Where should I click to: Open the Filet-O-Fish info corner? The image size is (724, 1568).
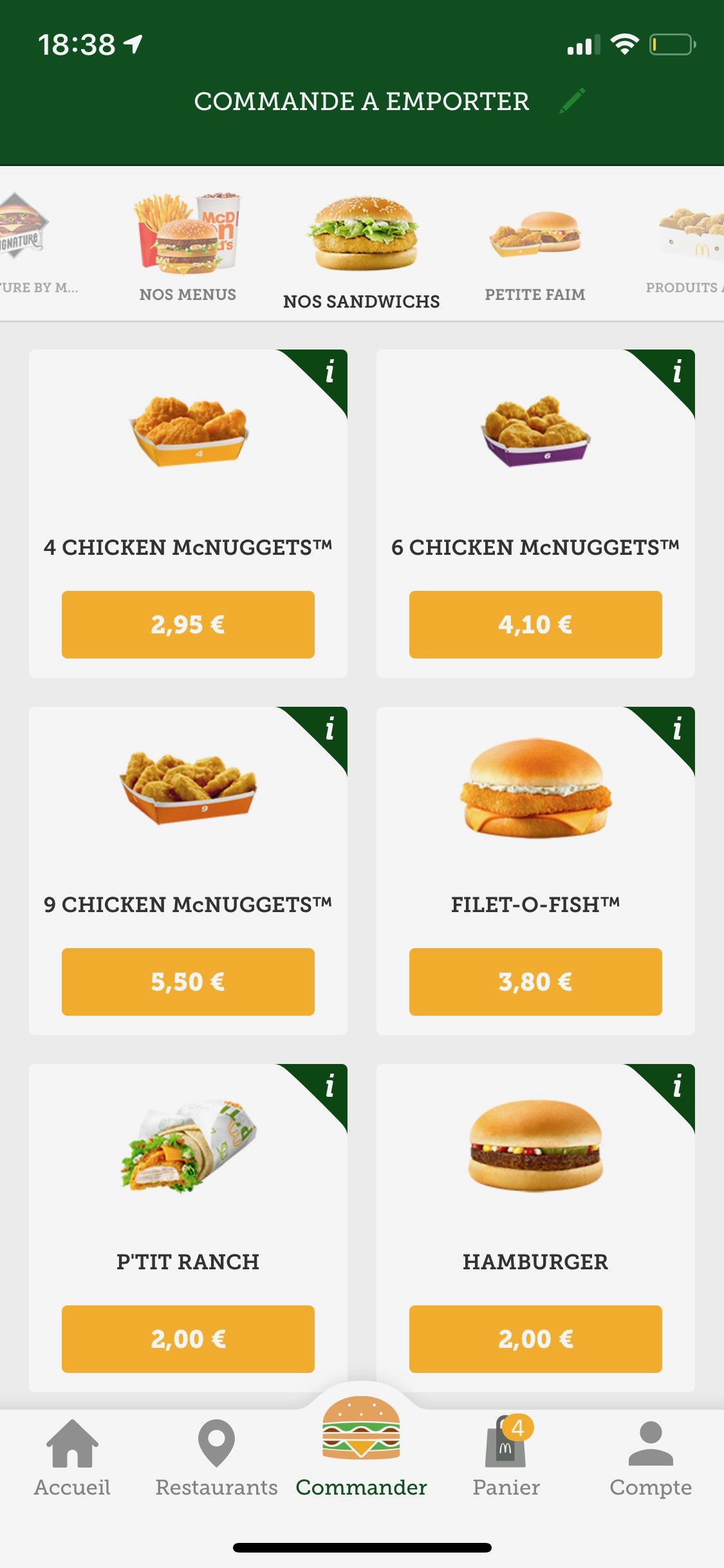tap(676, 729)
